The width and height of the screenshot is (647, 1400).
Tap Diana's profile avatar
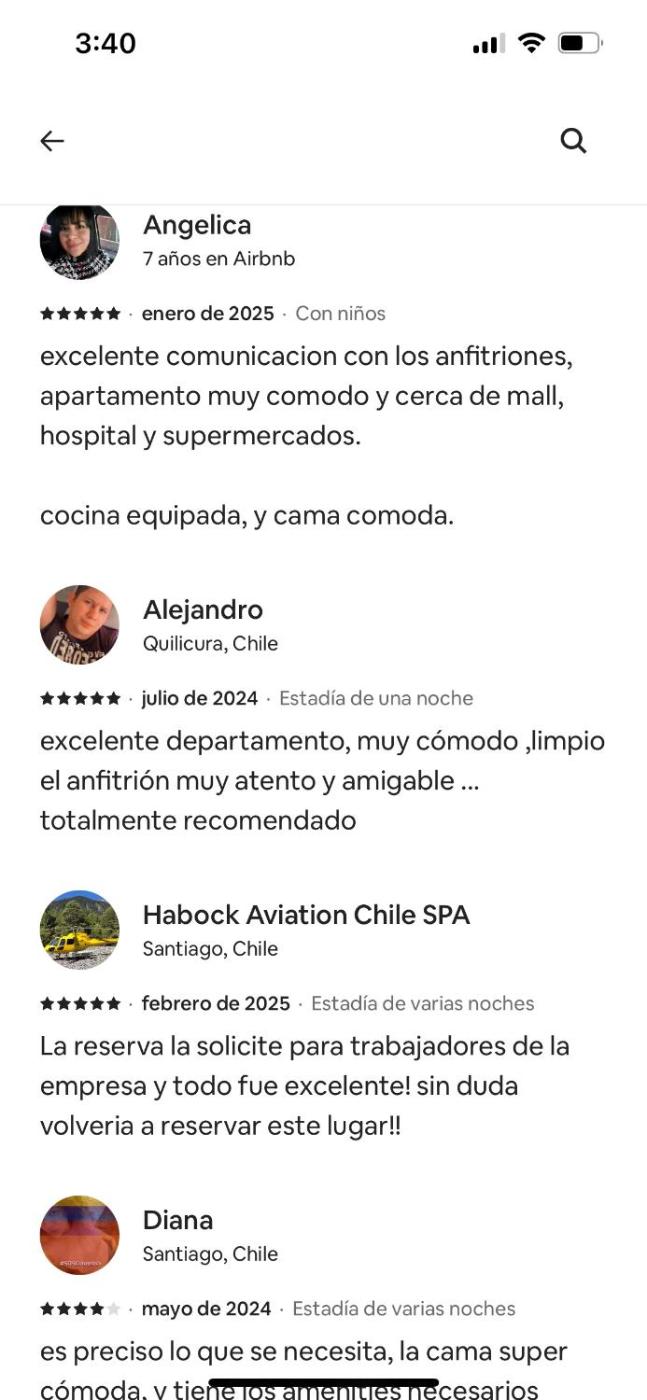click(79, 1235)
